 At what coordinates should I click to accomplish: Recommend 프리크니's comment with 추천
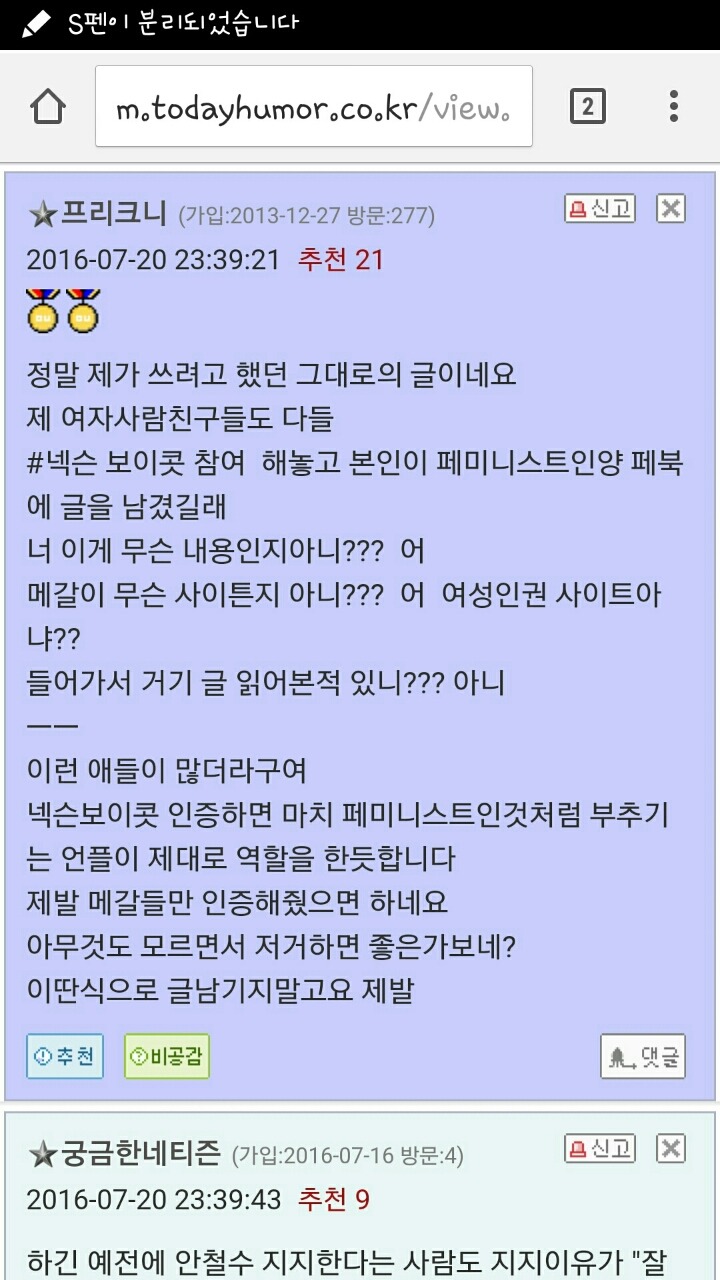65,1056
